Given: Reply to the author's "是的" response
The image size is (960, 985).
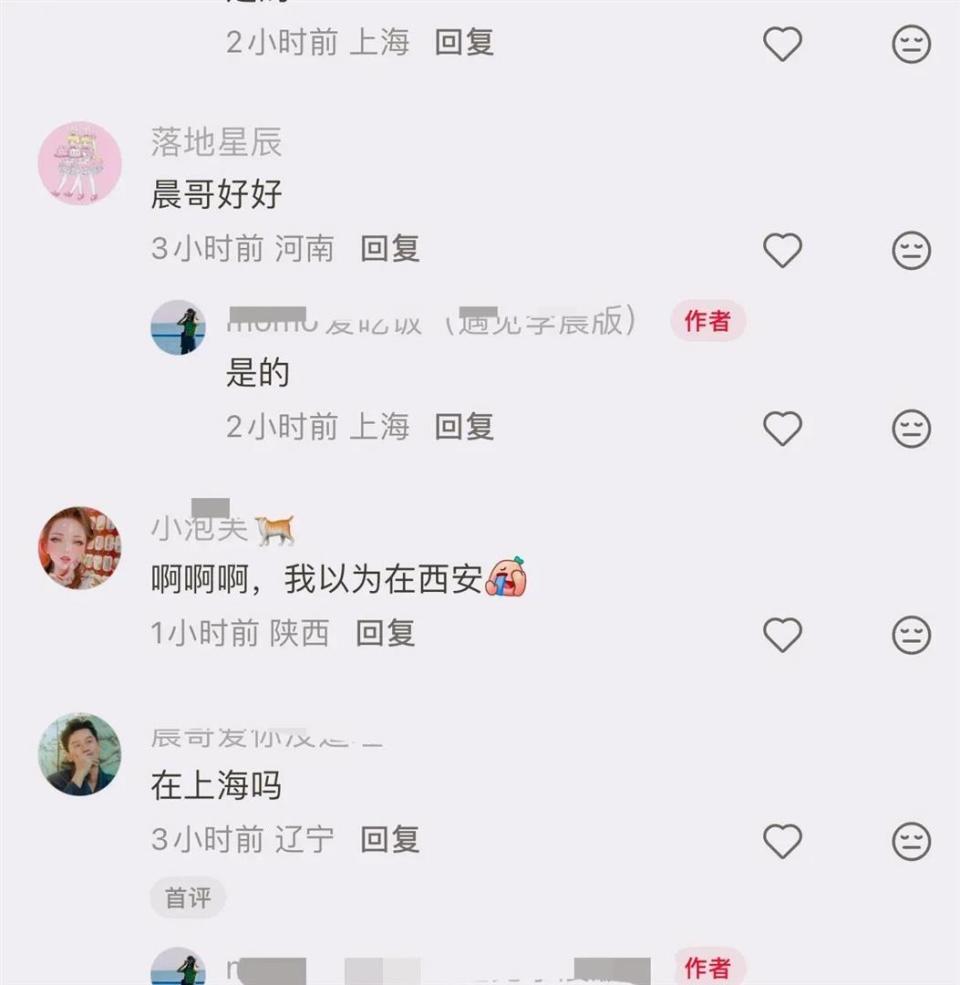Looking at the screenshot, I should 463,427.
